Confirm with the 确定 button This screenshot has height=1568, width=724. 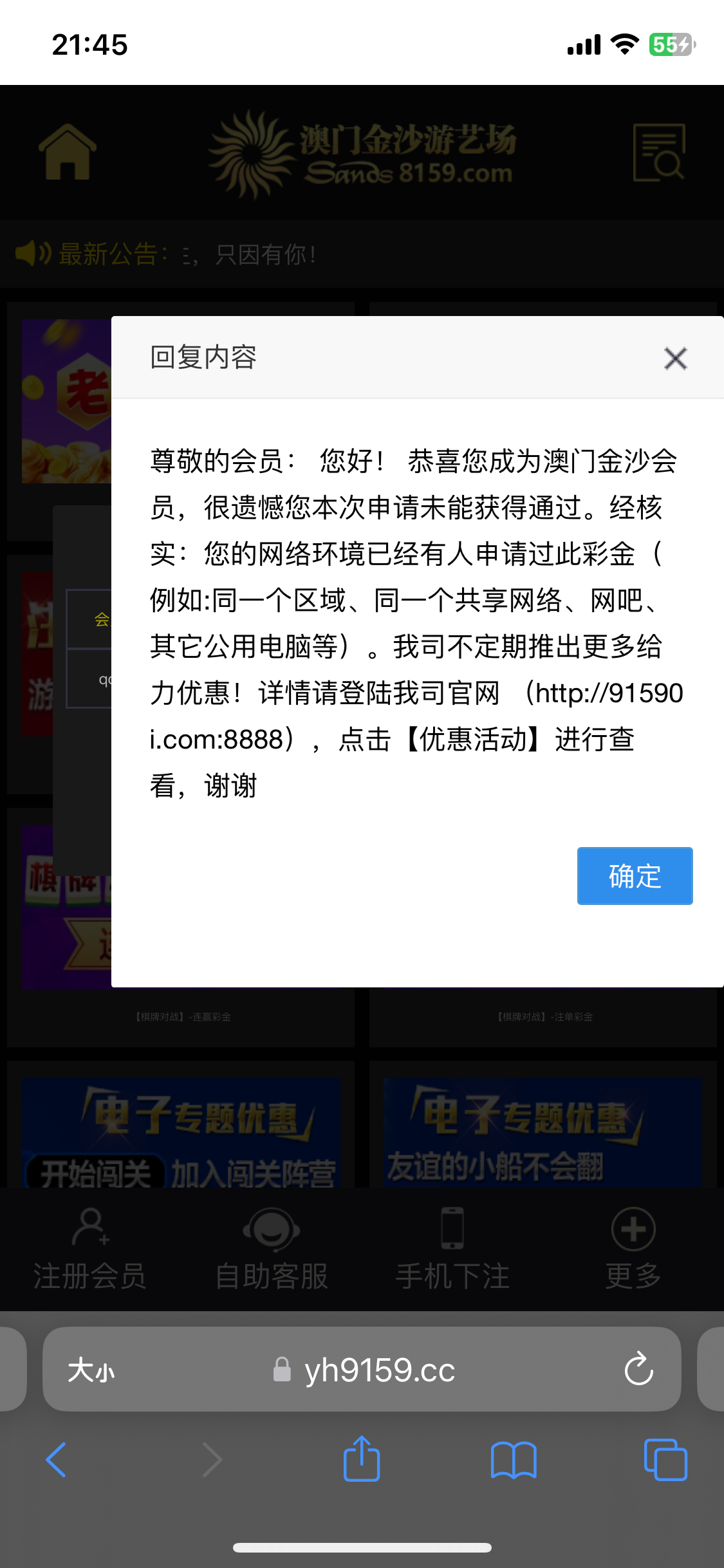click(x=635, y=876)
